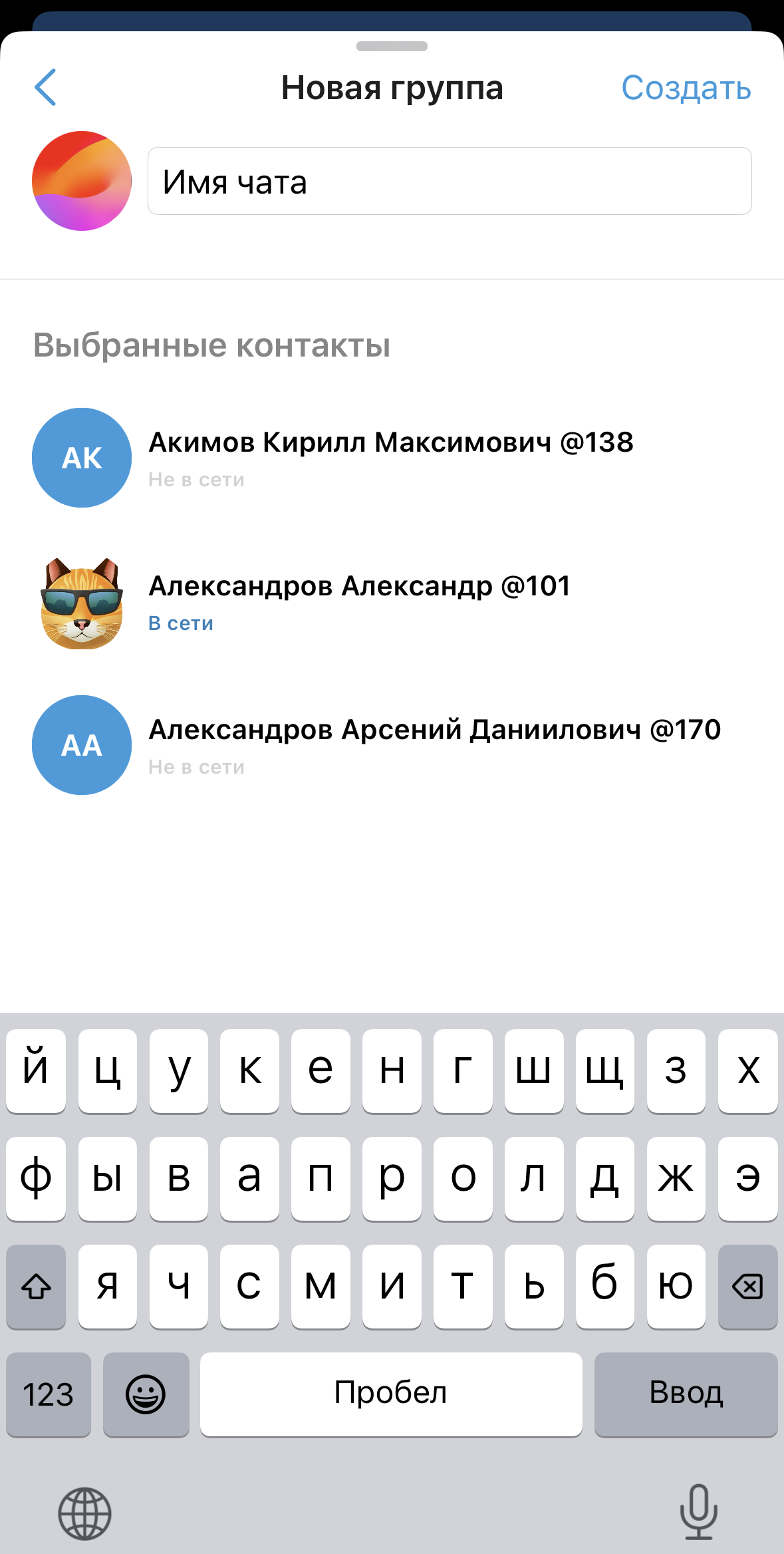Start voice dictation with the microphone
Screen dimensions: 784x1554
click(698, 1511)
